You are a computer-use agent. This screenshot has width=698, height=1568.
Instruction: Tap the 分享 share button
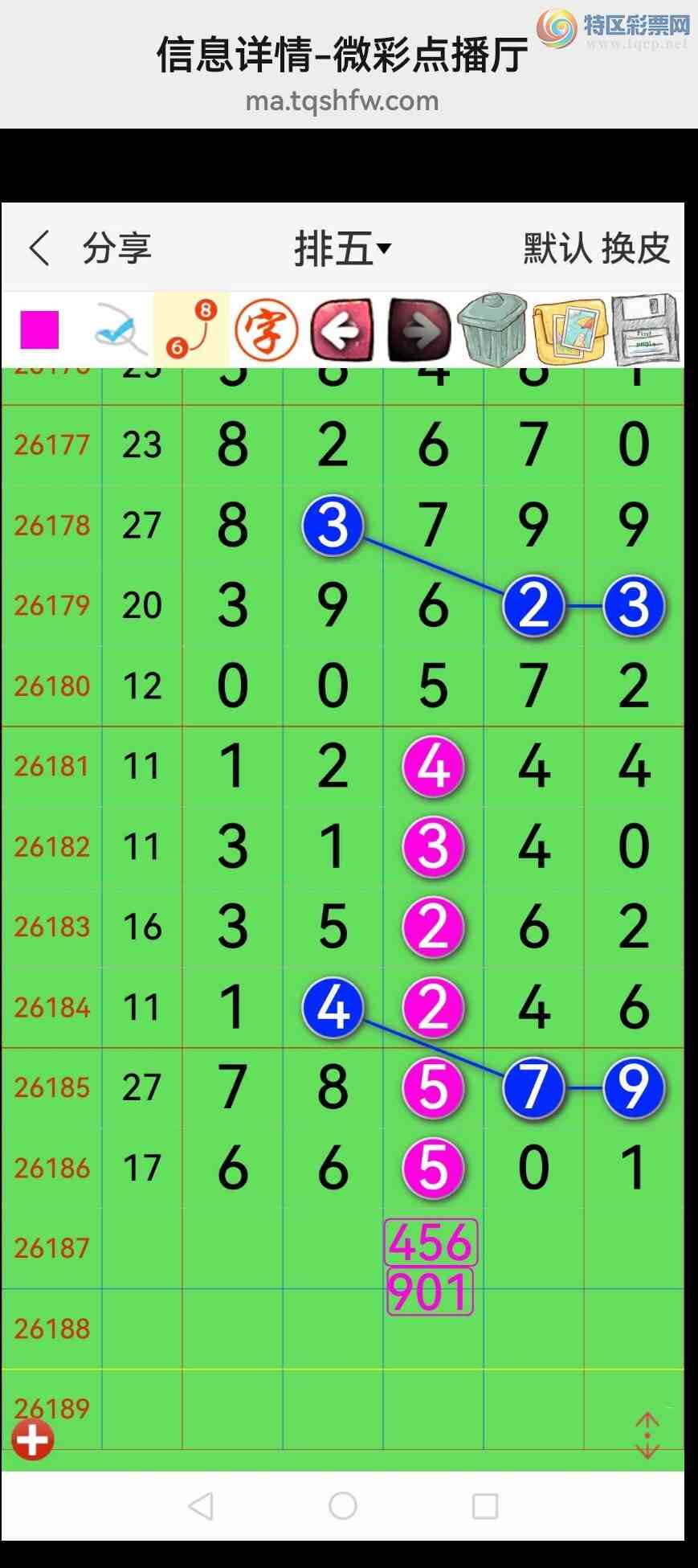point(117,248)
